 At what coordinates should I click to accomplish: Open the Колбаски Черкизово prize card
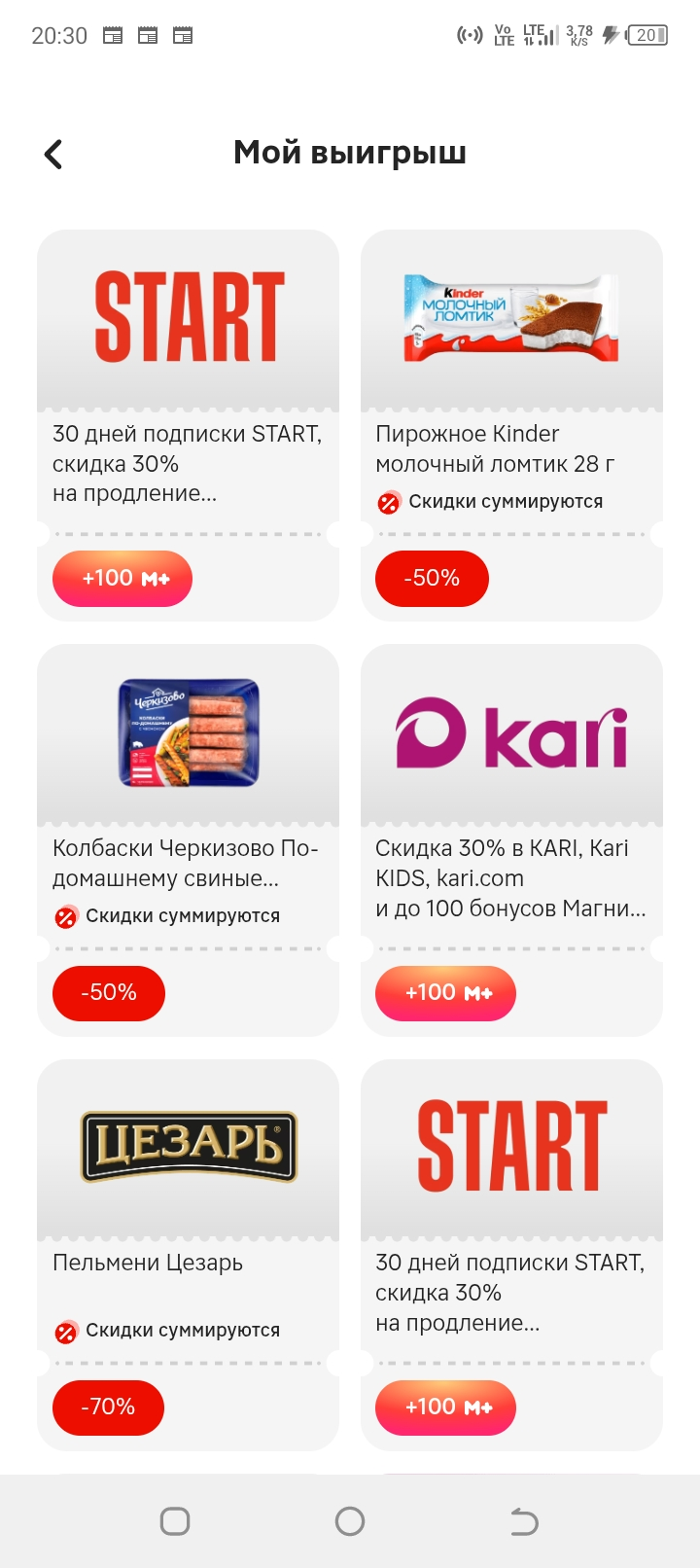pos(188,839)
